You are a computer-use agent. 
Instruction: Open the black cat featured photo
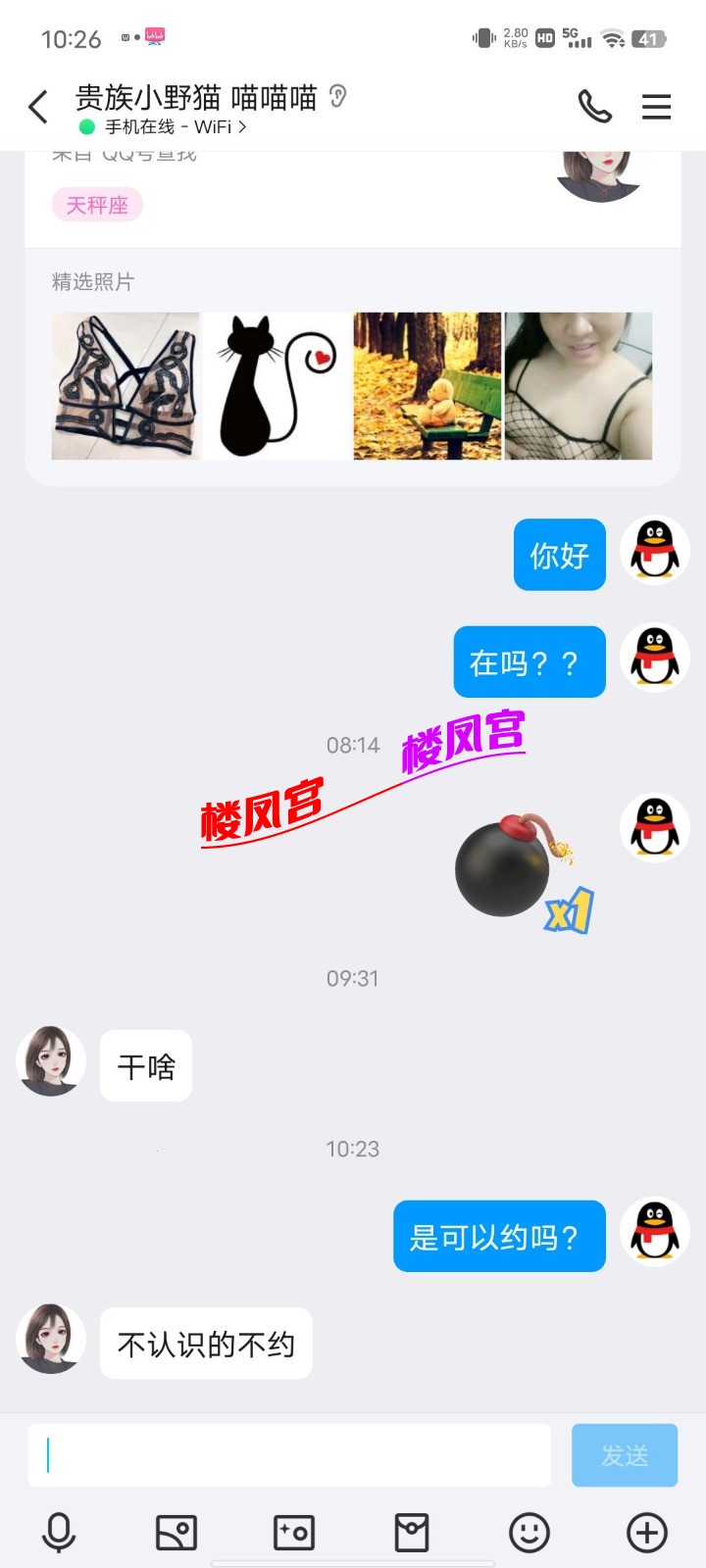click(x=277, y=386)
